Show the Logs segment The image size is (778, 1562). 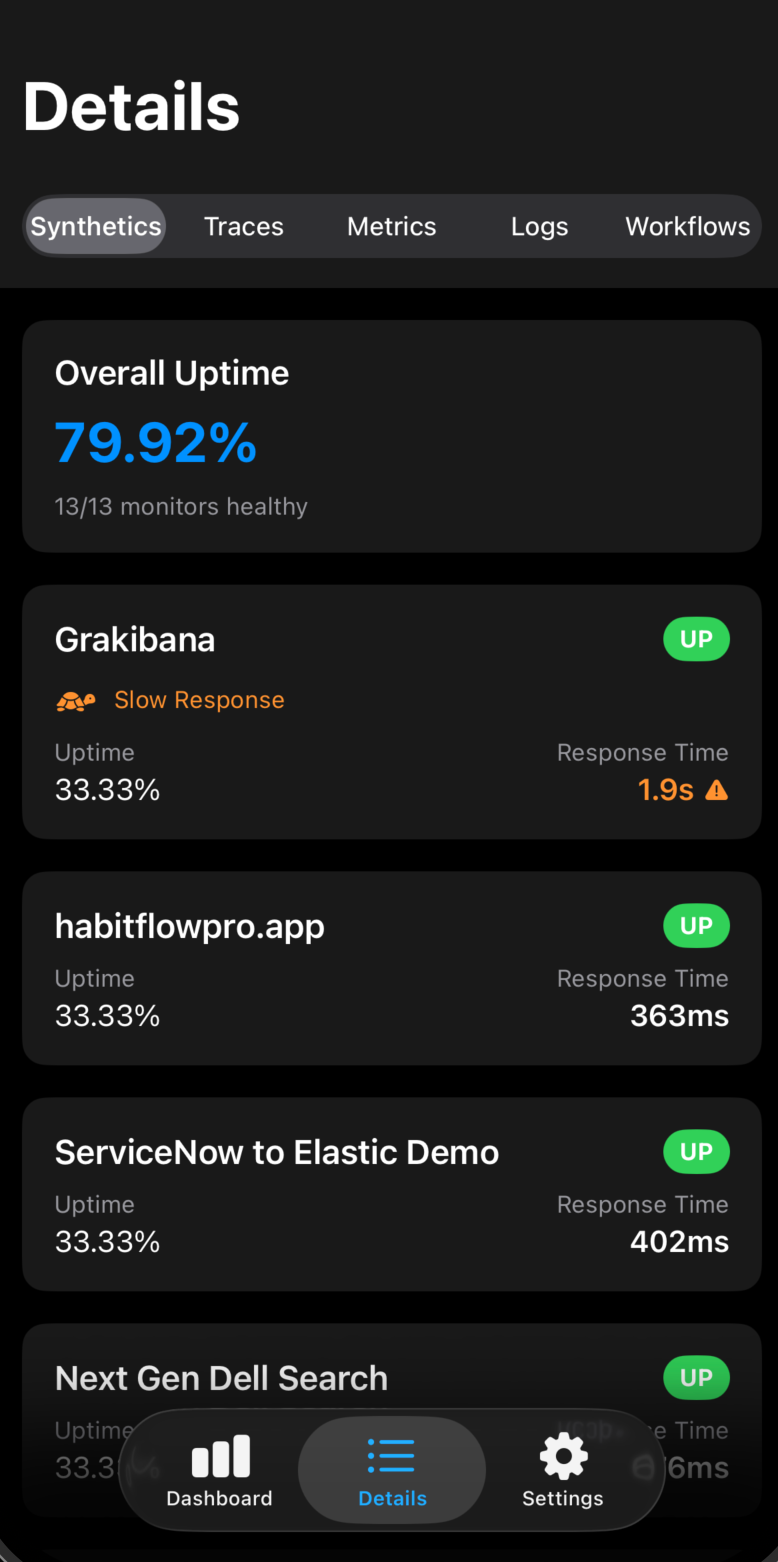539,227
